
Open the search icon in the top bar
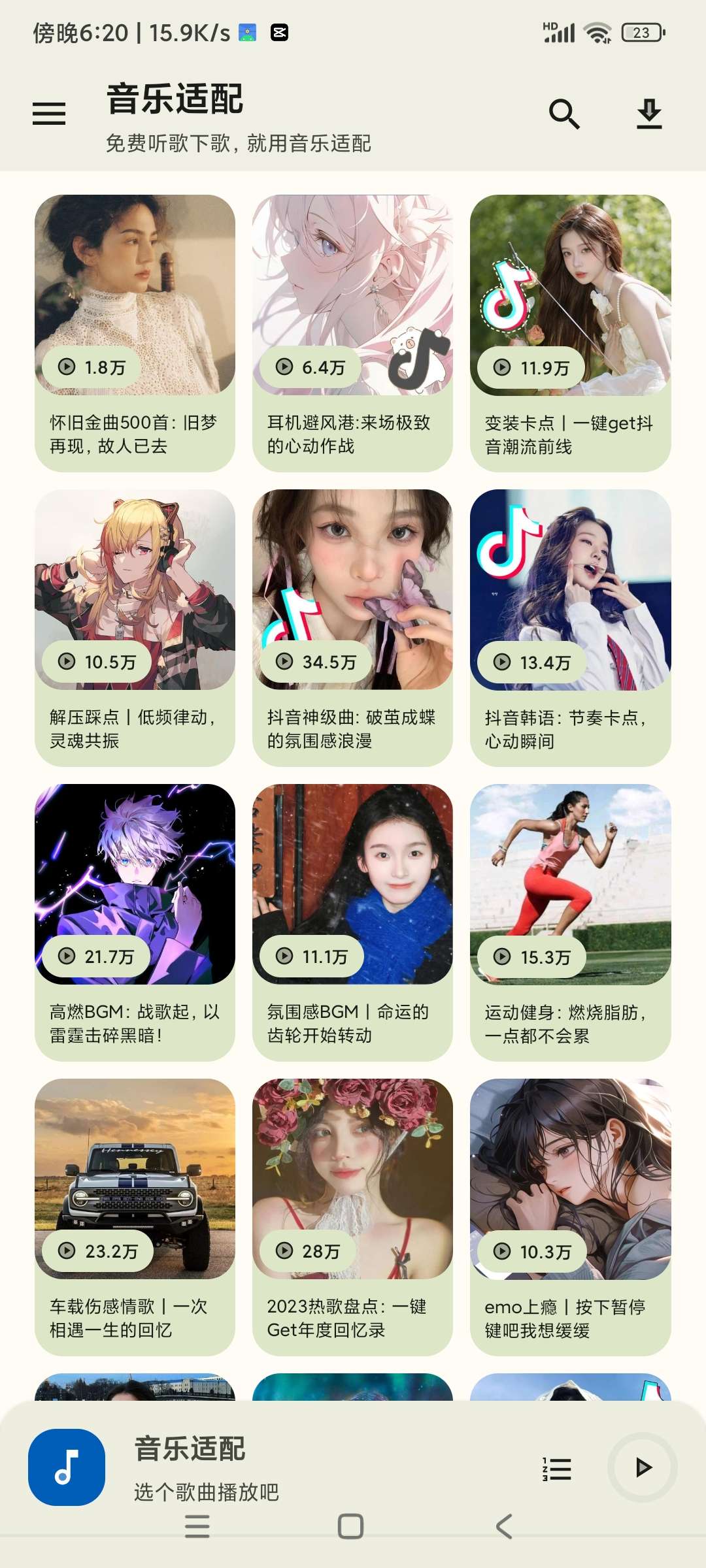564,114
